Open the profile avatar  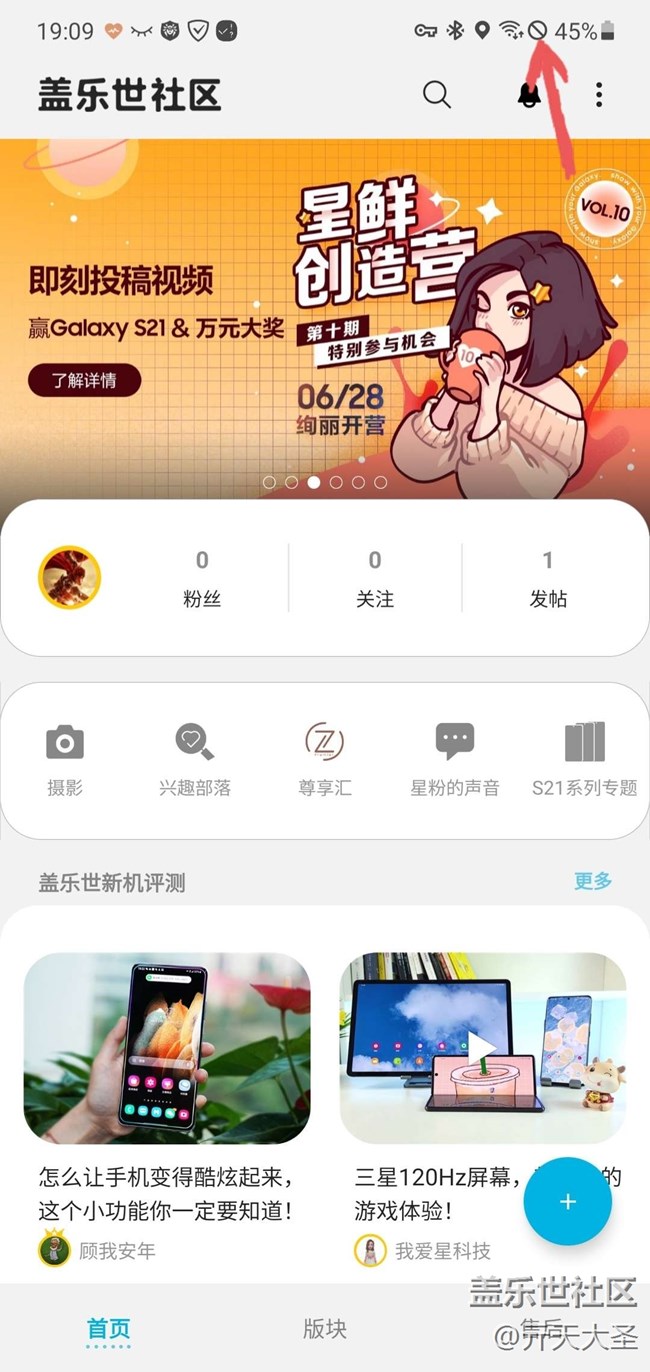69,577
